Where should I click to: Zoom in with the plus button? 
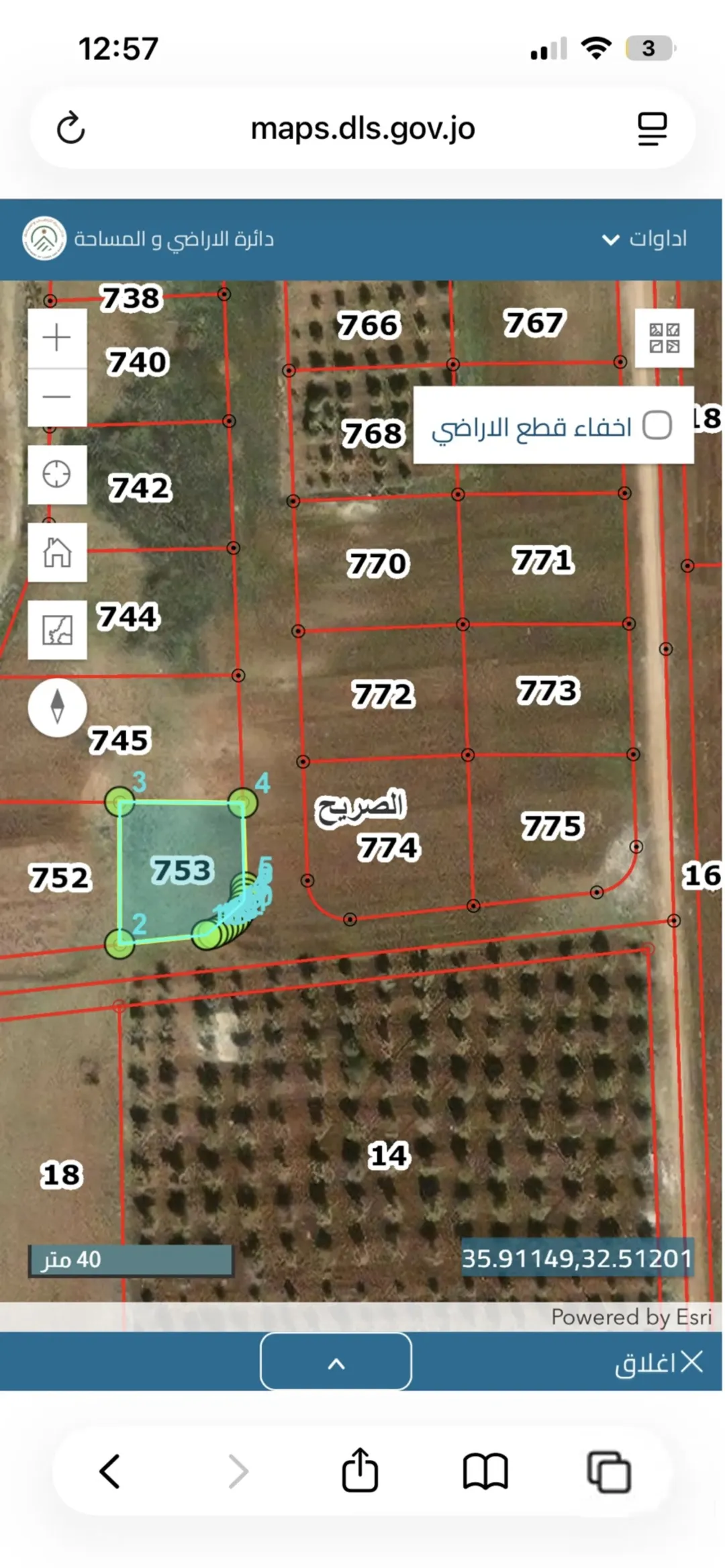click(57, 338)
